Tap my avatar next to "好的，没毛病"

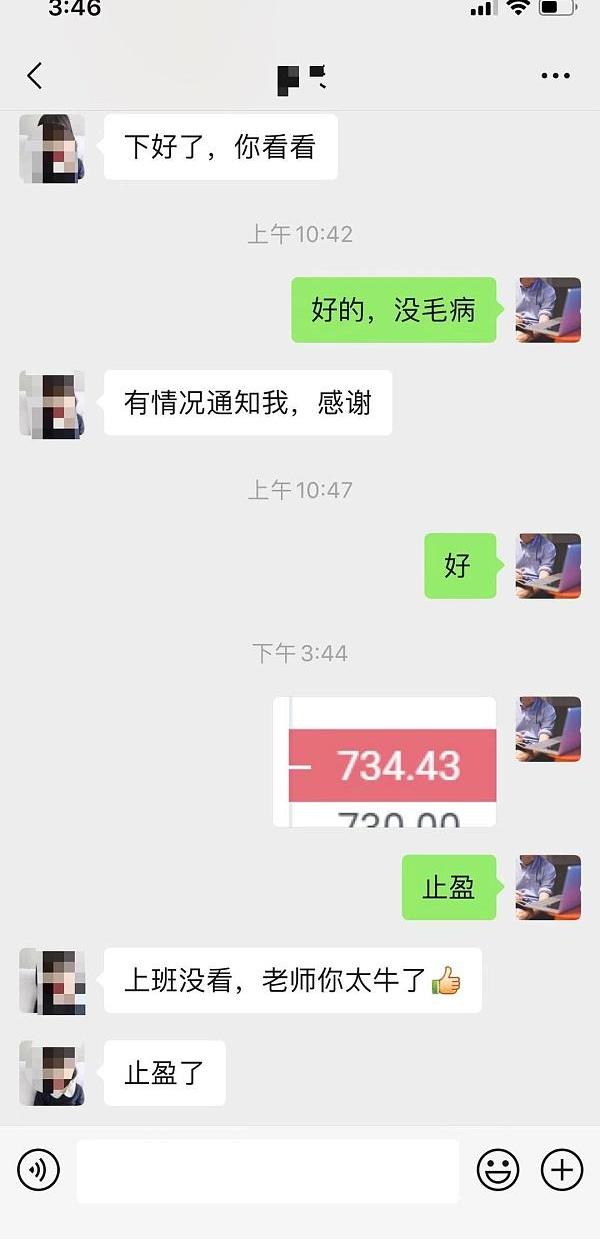click(x=548, y=310)
